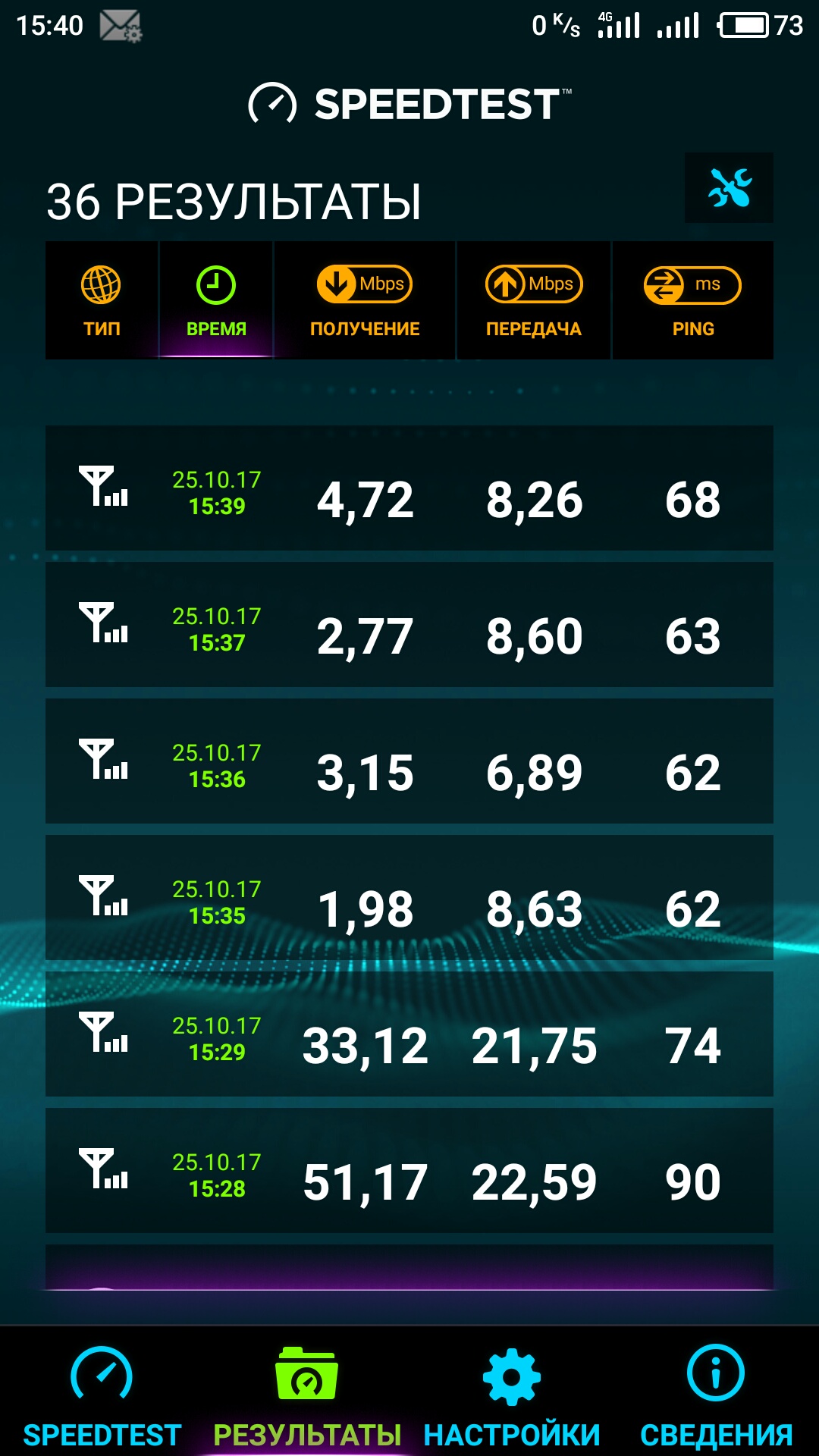Sort results by PING column
The width and height of the screenshot is (819, 1456).
pyautogui.click(x=693, y=300)
